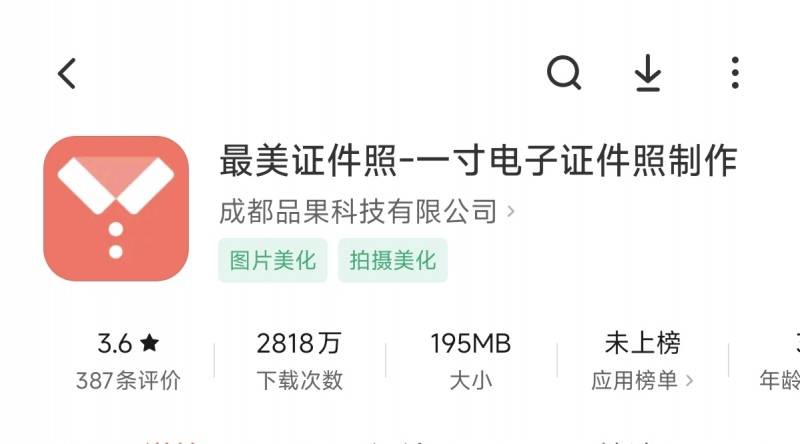The image size is (800, 444).
Task: Open the downloads manager icon
Action: click(649, 72)
